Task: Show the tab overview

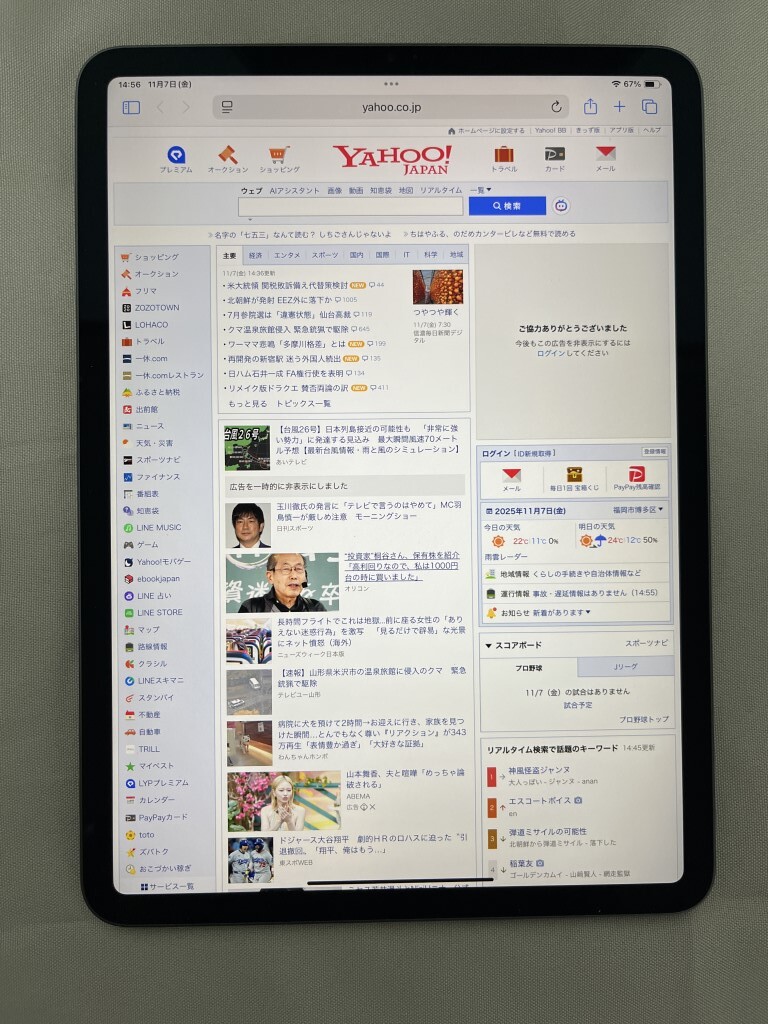Action: pyautogui.click(x=649, y=107)
